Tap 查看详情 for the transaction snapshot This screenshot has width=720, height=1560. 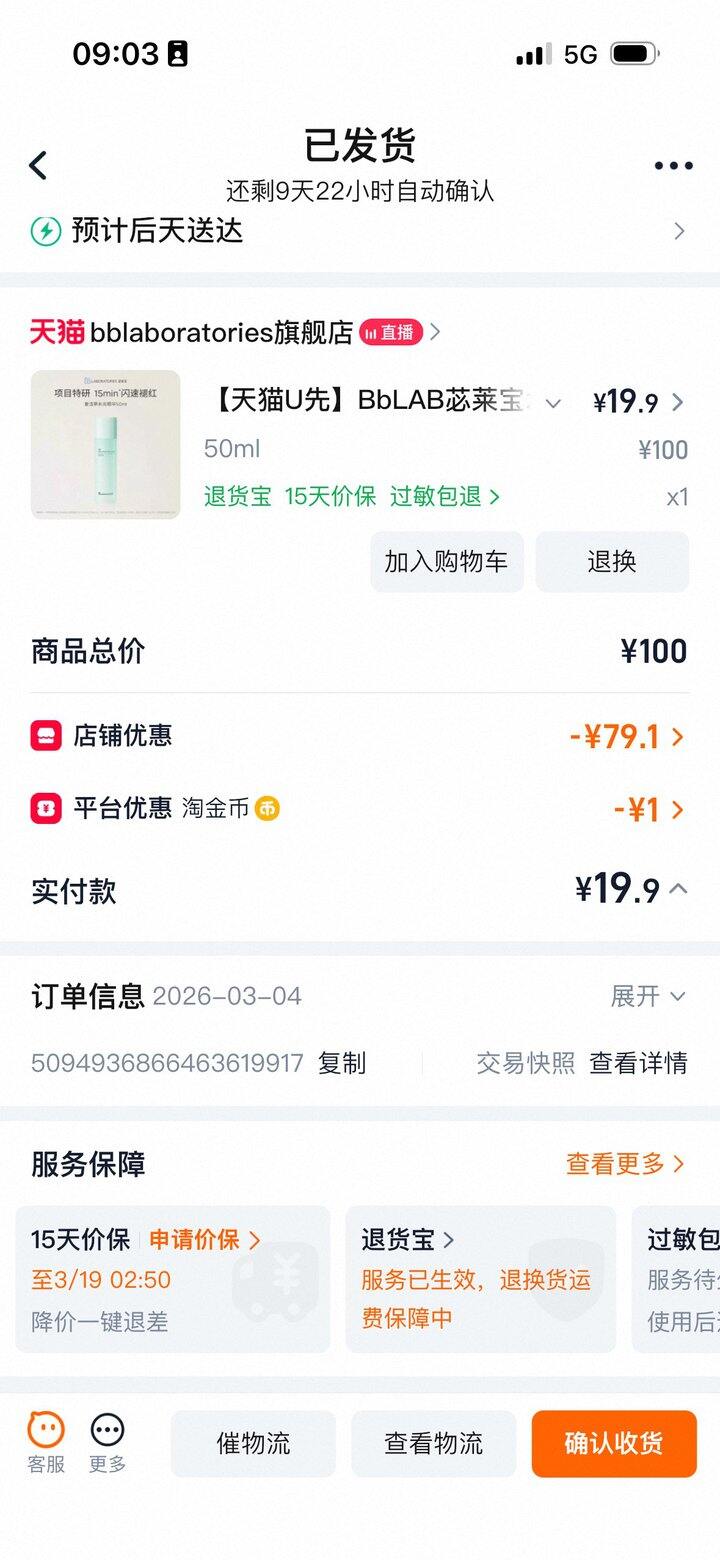[638, 1063]
